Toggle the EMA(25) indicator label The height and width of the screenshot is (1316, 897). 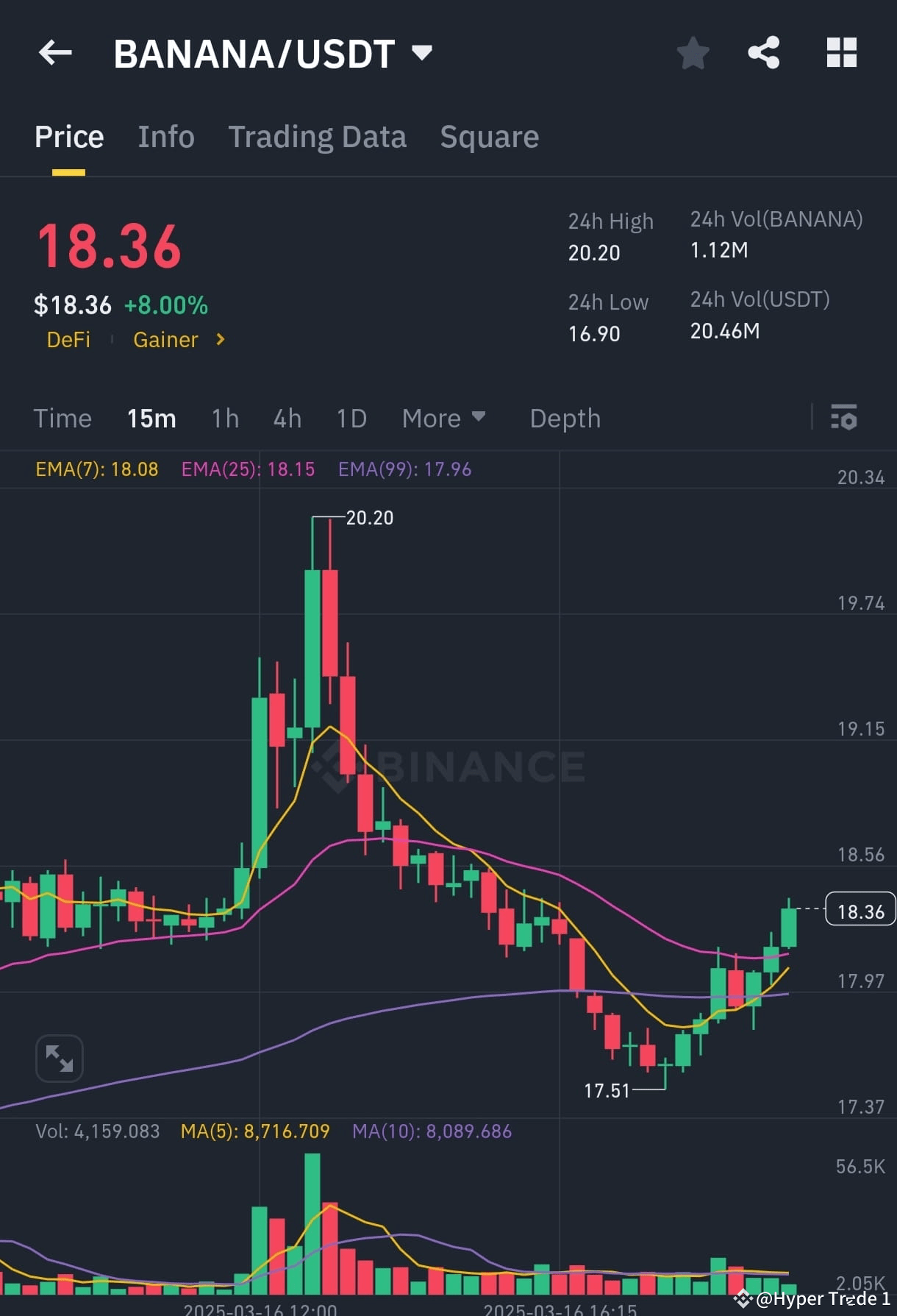coord(249,469)
